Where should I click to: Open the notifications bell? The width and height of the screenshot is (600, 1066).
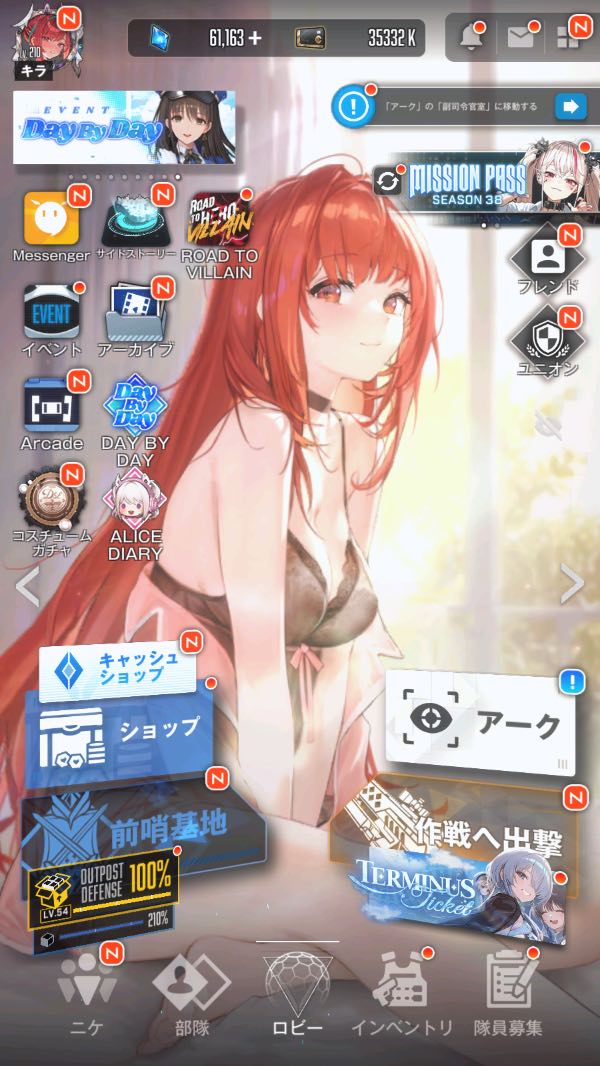[470, 39]
